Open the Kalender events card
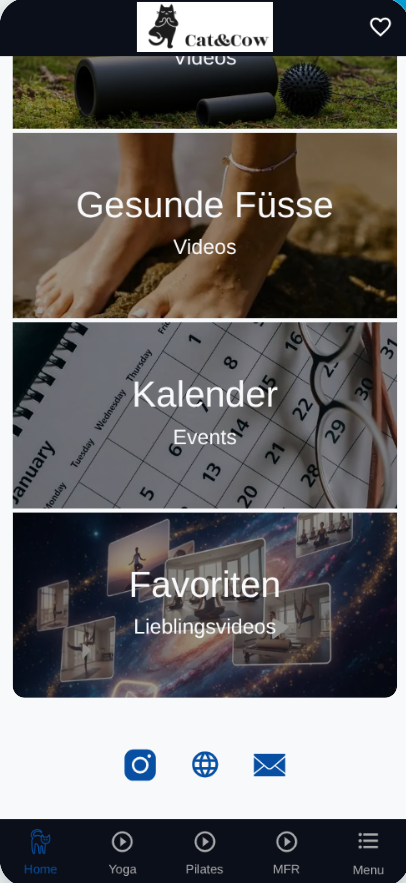 pos(204,416)
